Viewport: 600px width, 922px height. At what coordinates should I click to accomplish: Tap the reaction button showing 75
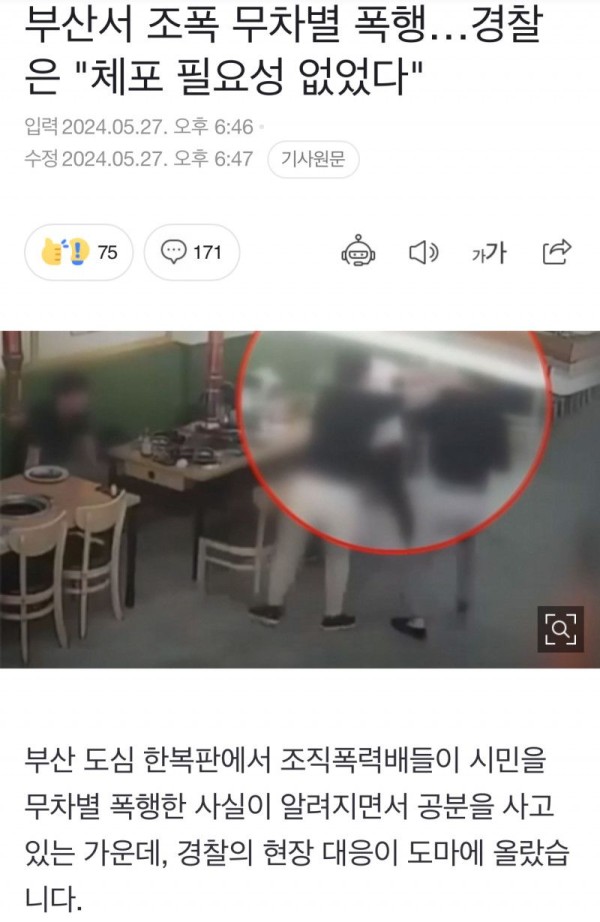[80, 252]
